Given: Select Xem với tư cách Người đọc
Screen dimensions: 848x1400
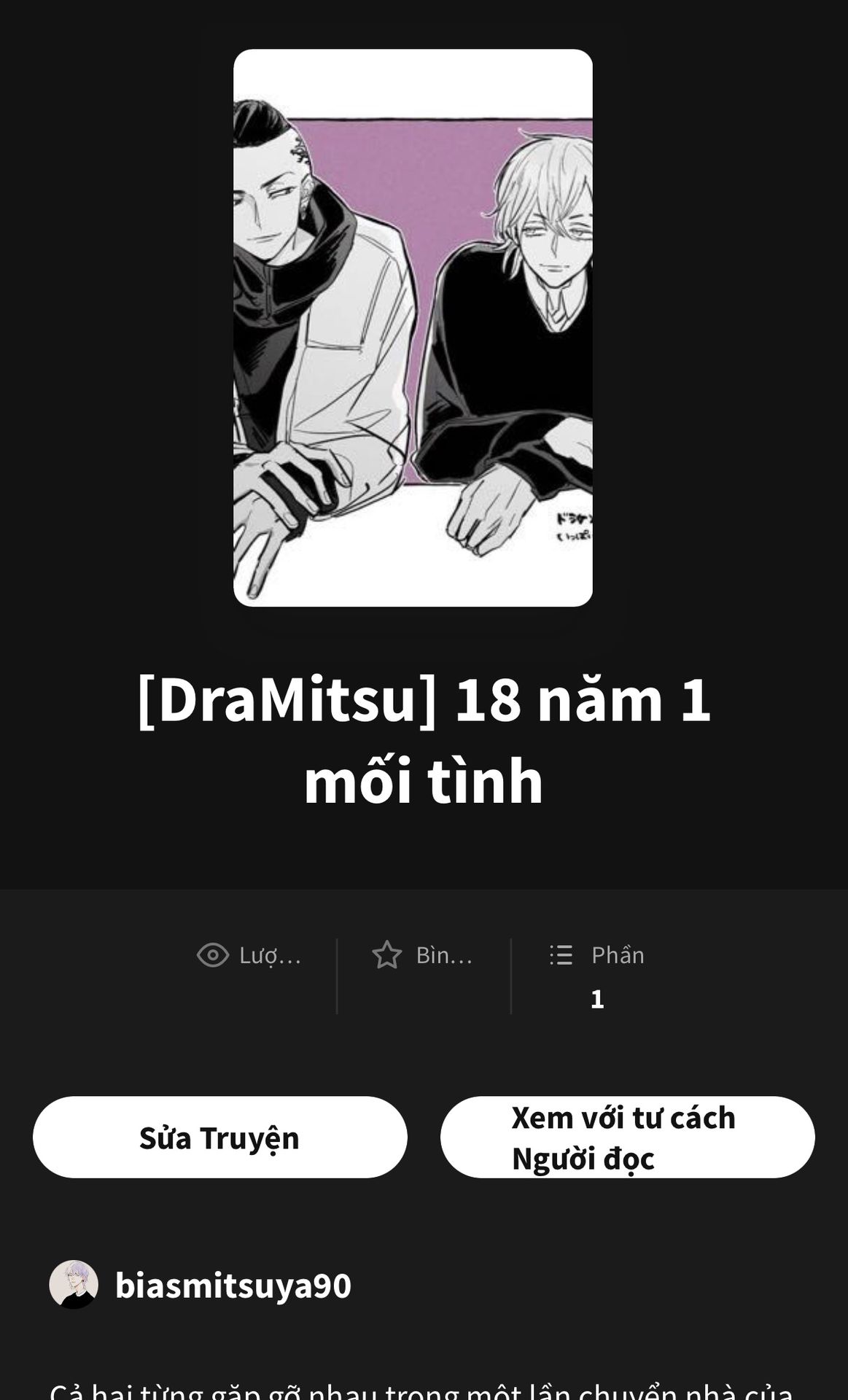Looking at the screenshot, I should click(627, 1137).
